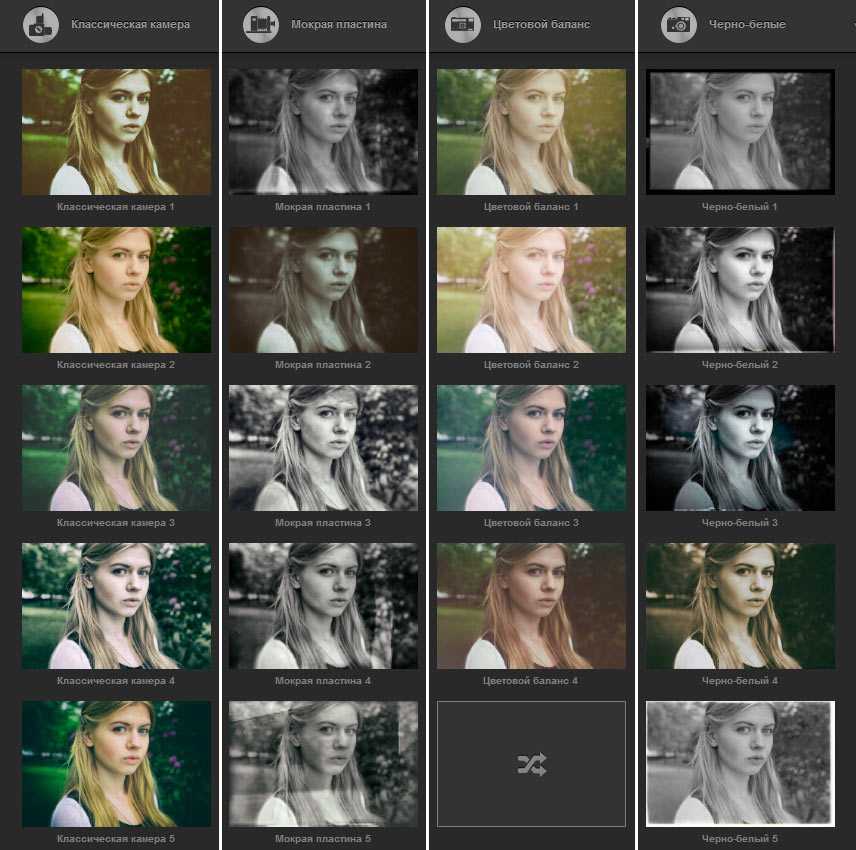Select the Классическая камера 2 preset
Viewport: 856px width, 850px height.
click(116, 290)
